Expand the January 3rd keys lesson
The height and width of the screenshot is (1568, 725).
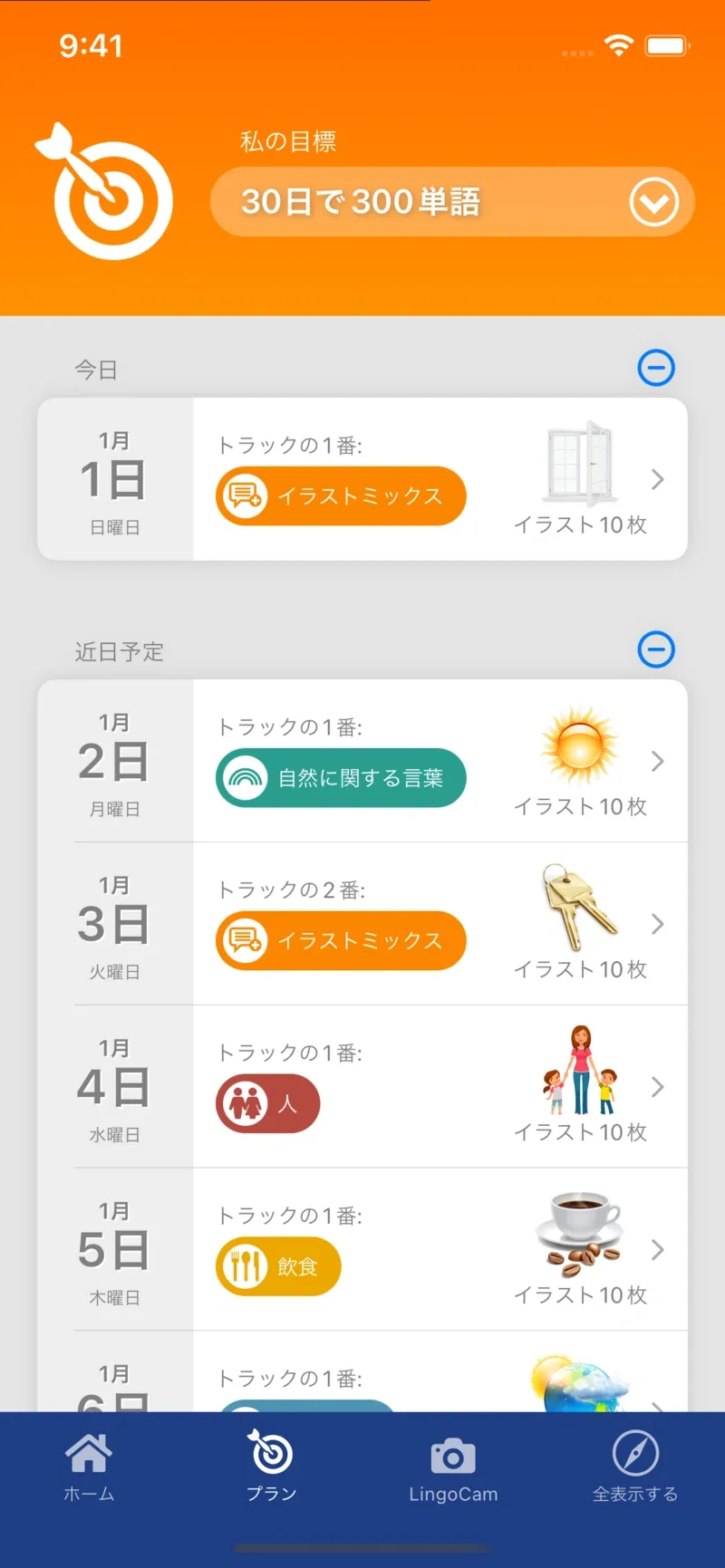click(x=657, y=925)
